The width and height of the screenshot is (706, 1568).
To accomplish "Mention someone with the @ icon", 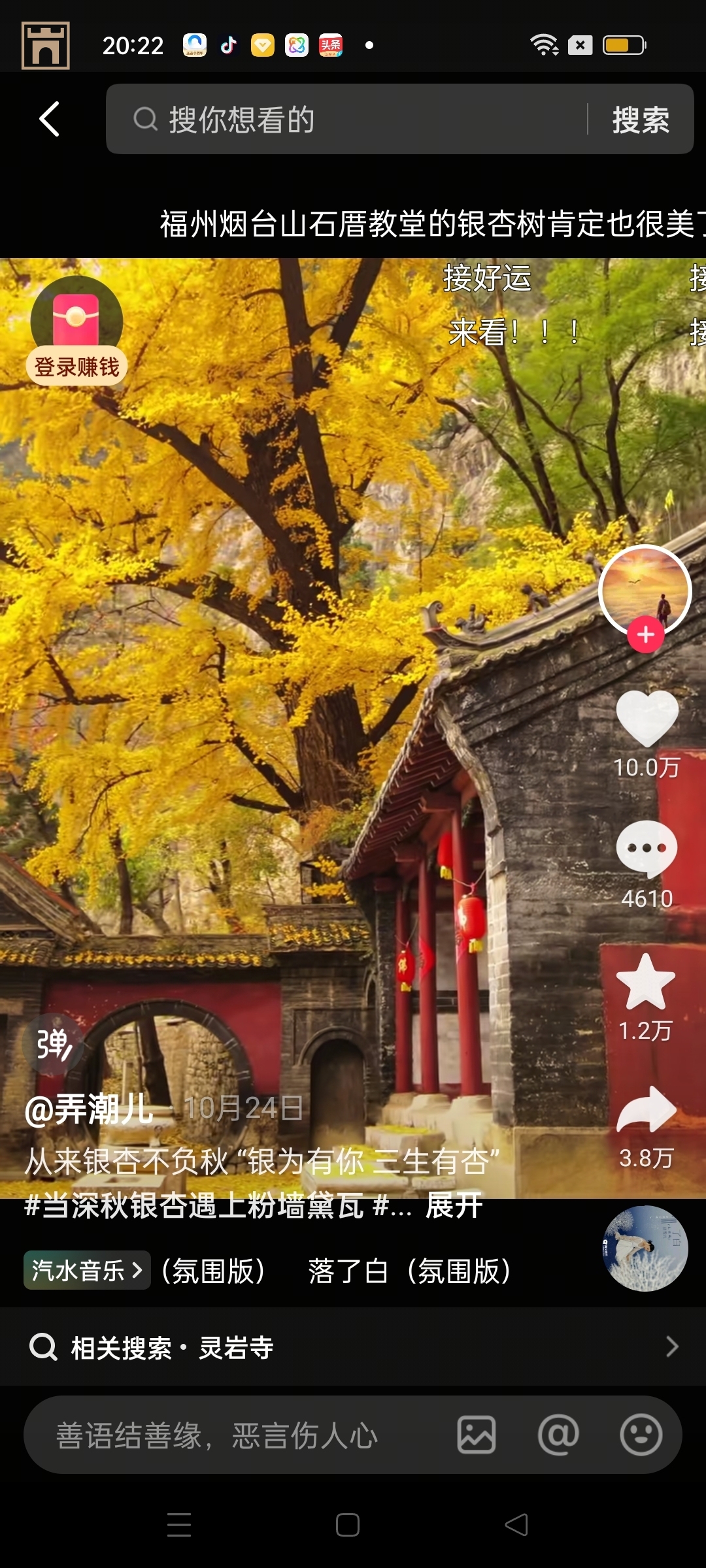I will point(558,1435).
